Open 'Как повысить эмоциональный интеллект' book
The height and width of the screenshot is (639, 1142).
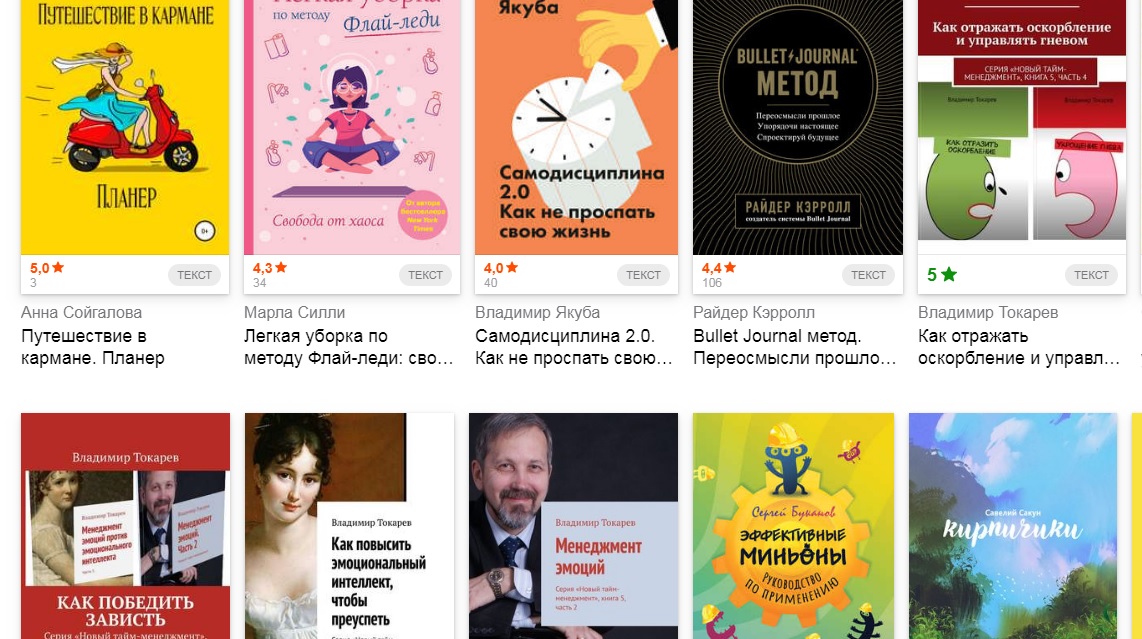pyautogui.click(x=349, y=525)
